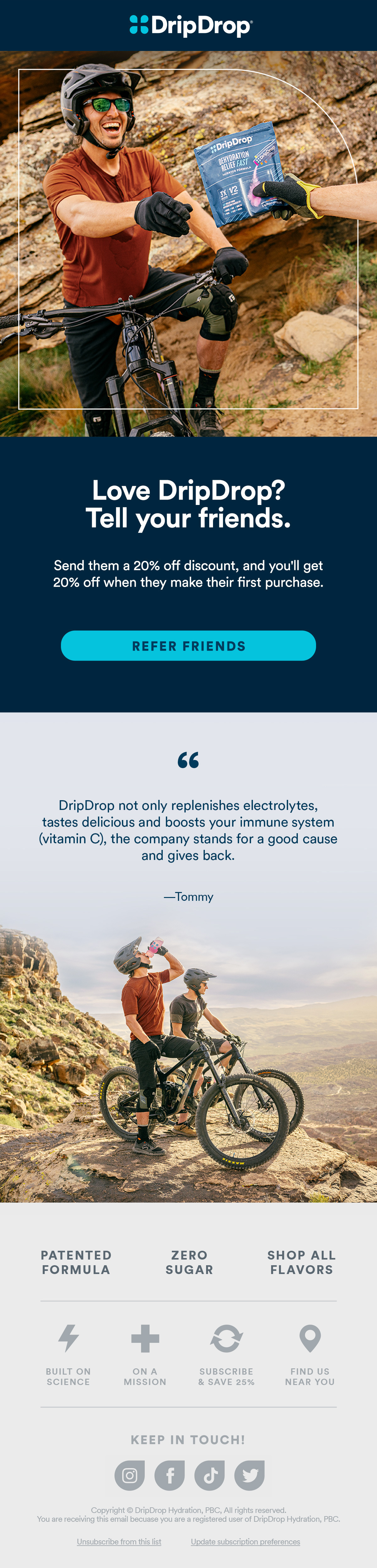Viewport: 377px width, 1568px height.
Task: Open Update subscription preferences
Action: point(245,1541)
